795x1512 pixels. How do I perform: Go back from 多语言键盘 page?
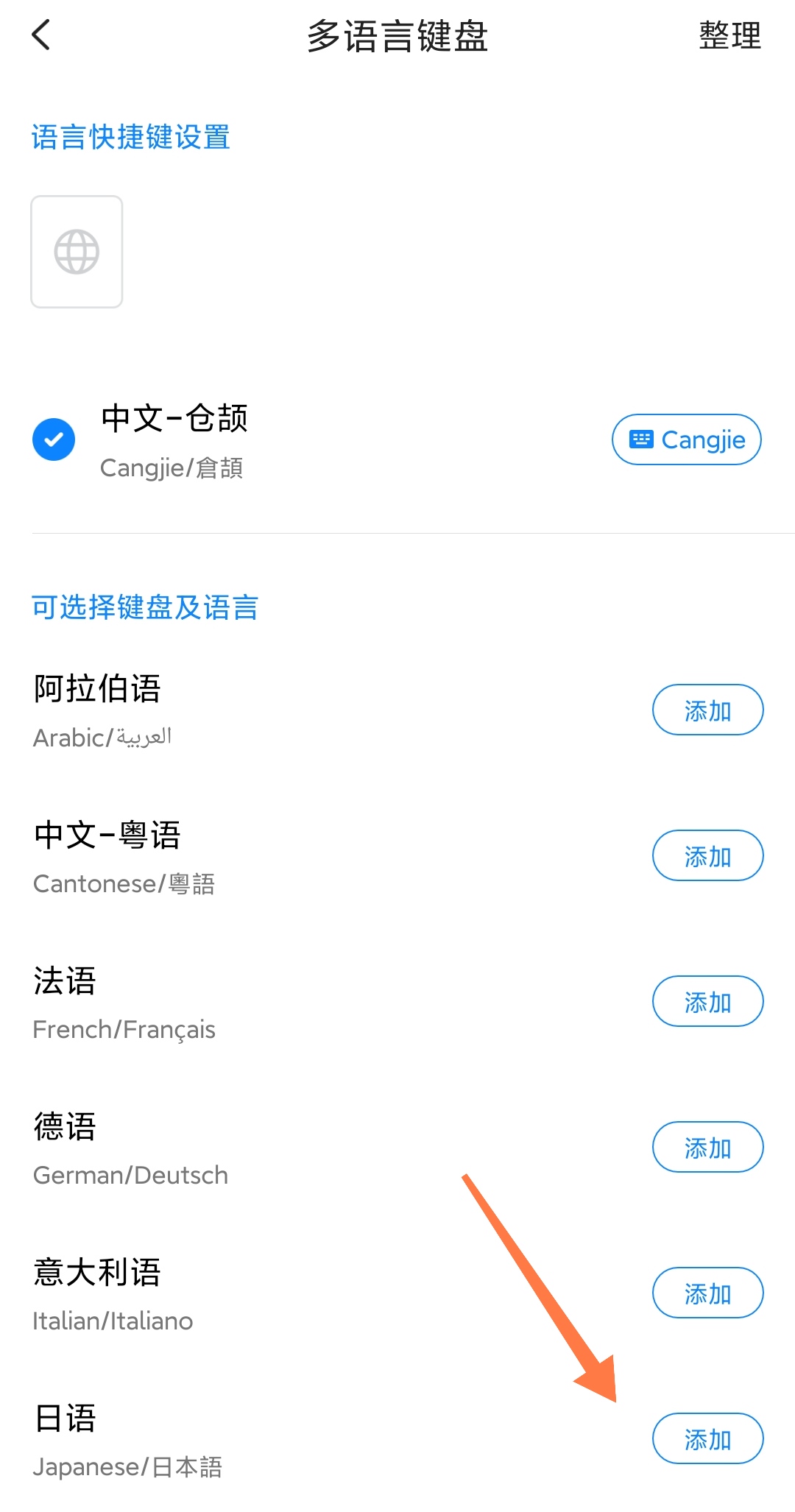pyautogui.click(x=42, y=35)
